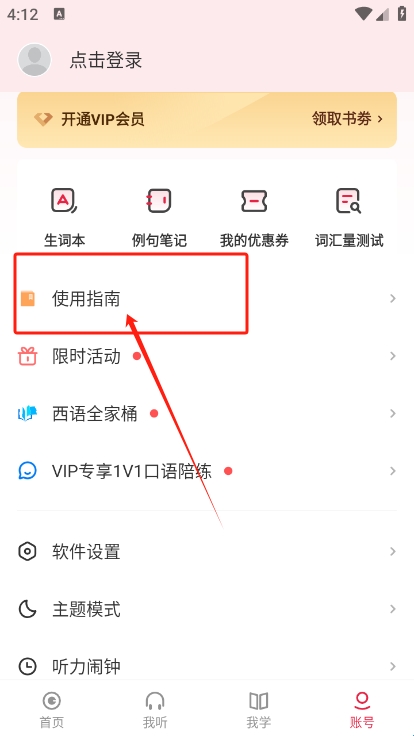Open 听力闹钟 listening alarm
414x736 pixels.
(x=207, y=666)
